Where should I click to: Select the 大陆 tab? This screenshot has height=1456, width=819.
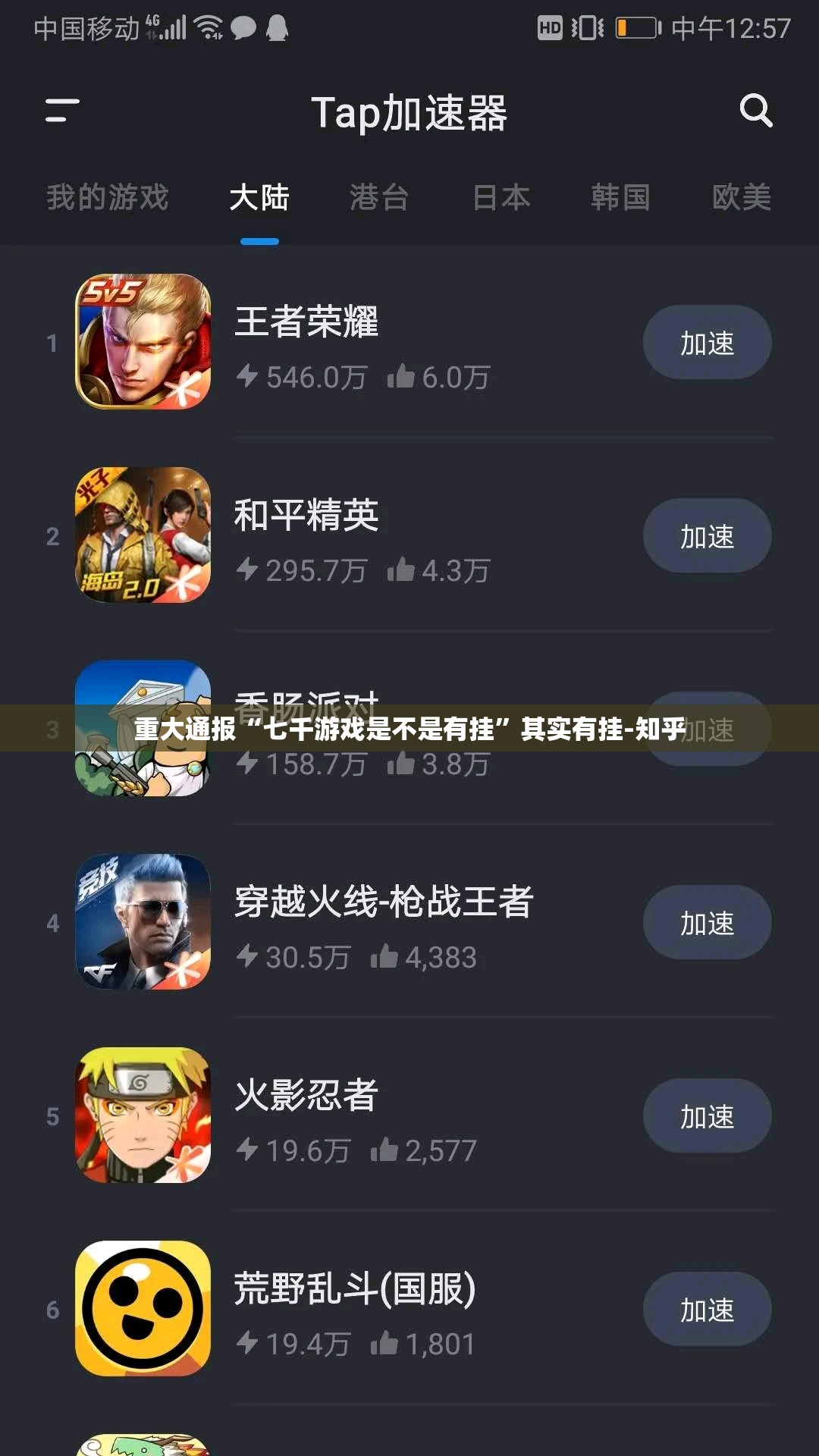pos(259,197)
